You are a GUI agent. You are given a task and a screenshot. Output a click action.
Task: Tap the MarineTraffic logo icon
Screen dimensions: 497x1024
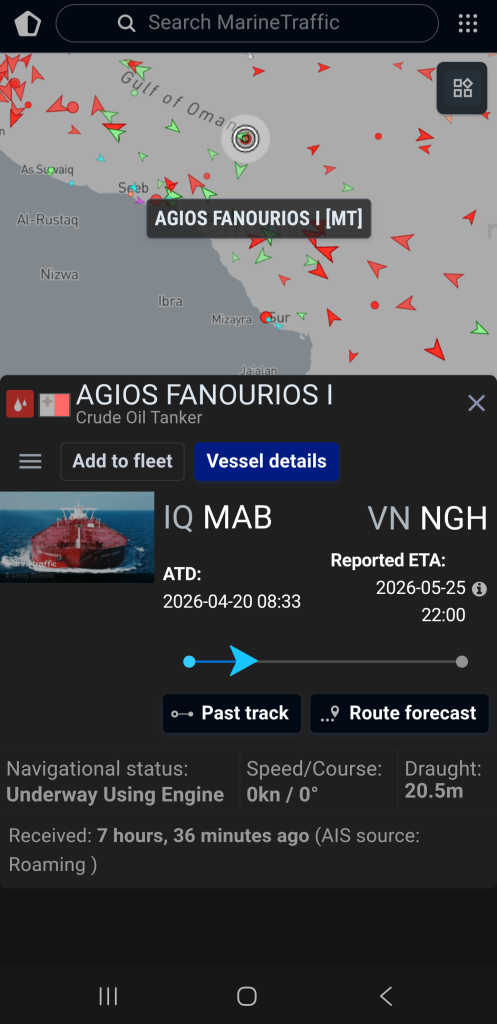pos(28,24)
